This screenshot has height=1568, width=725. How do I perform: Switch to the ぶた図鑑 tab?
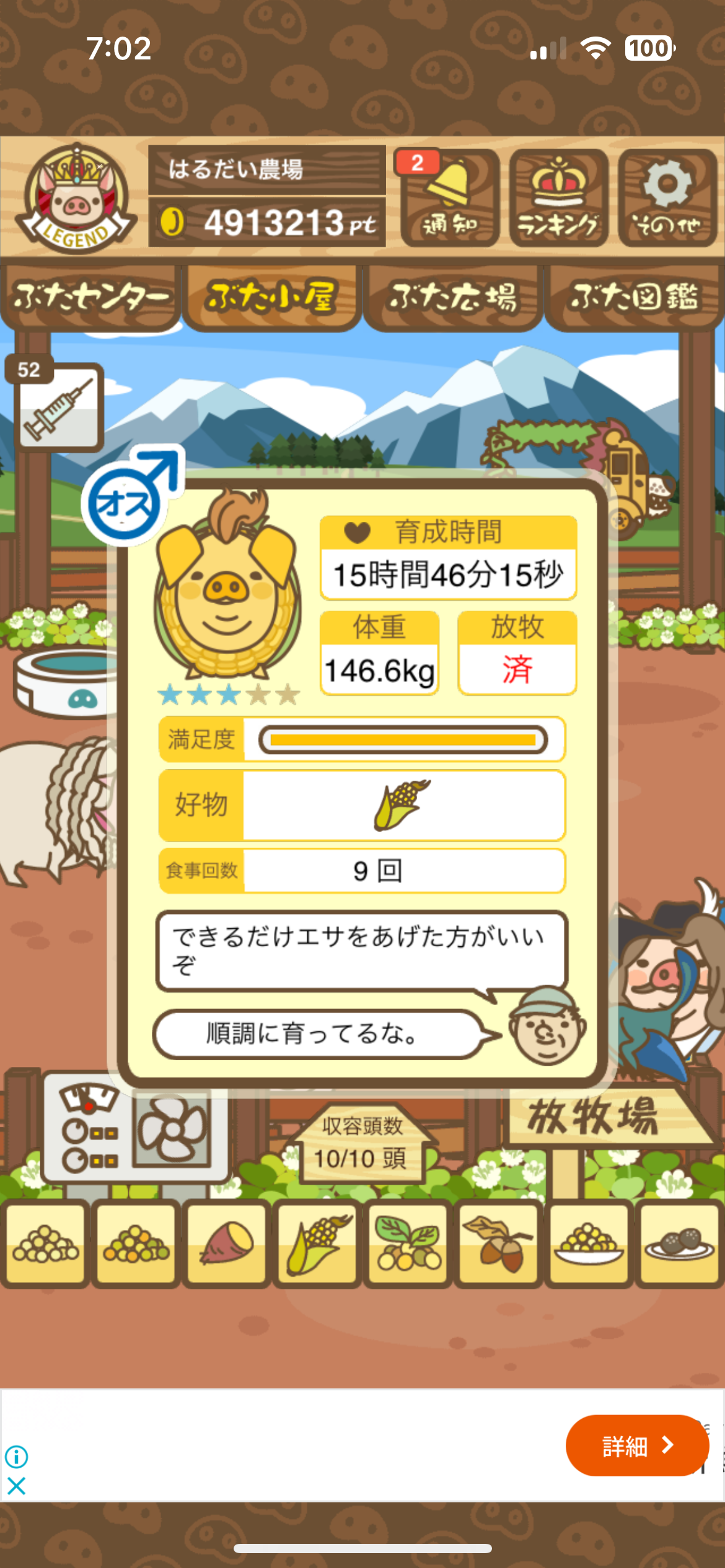634,298
